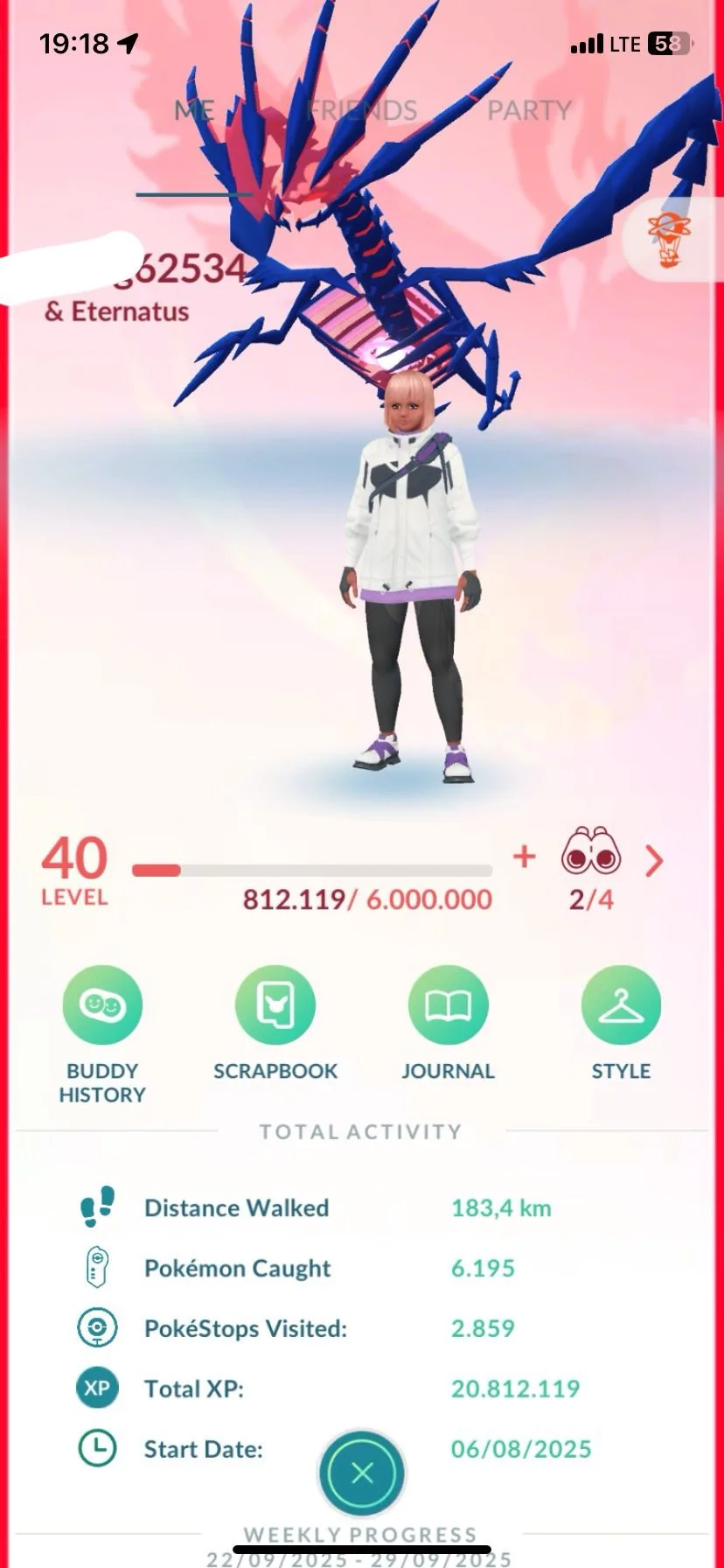The image size is (724, 1568).
Task: Tap the plus icon beside XP bar
Action: point(524,857)
